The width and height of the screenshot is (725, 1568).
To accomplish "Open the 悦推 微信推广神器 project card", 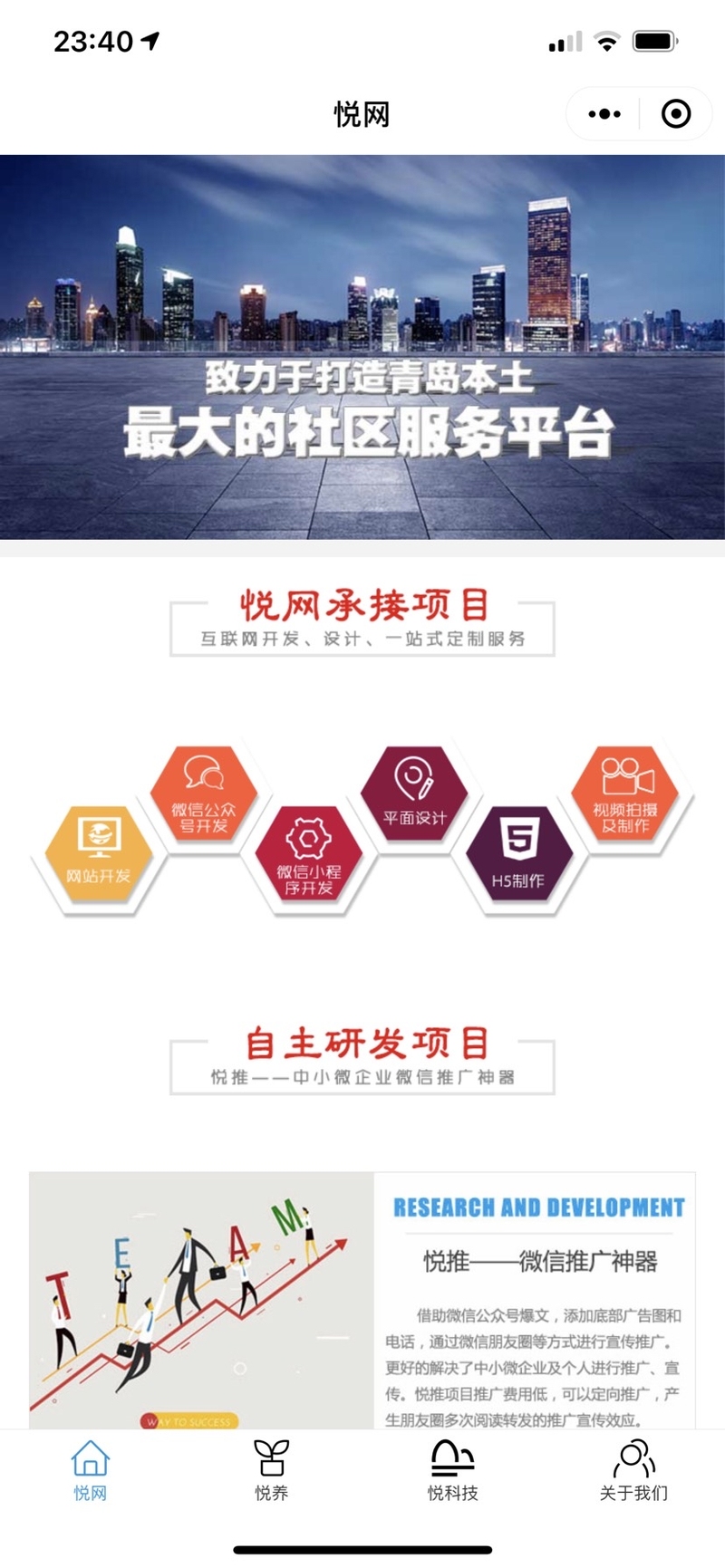I will click(x=362, y=1300).
